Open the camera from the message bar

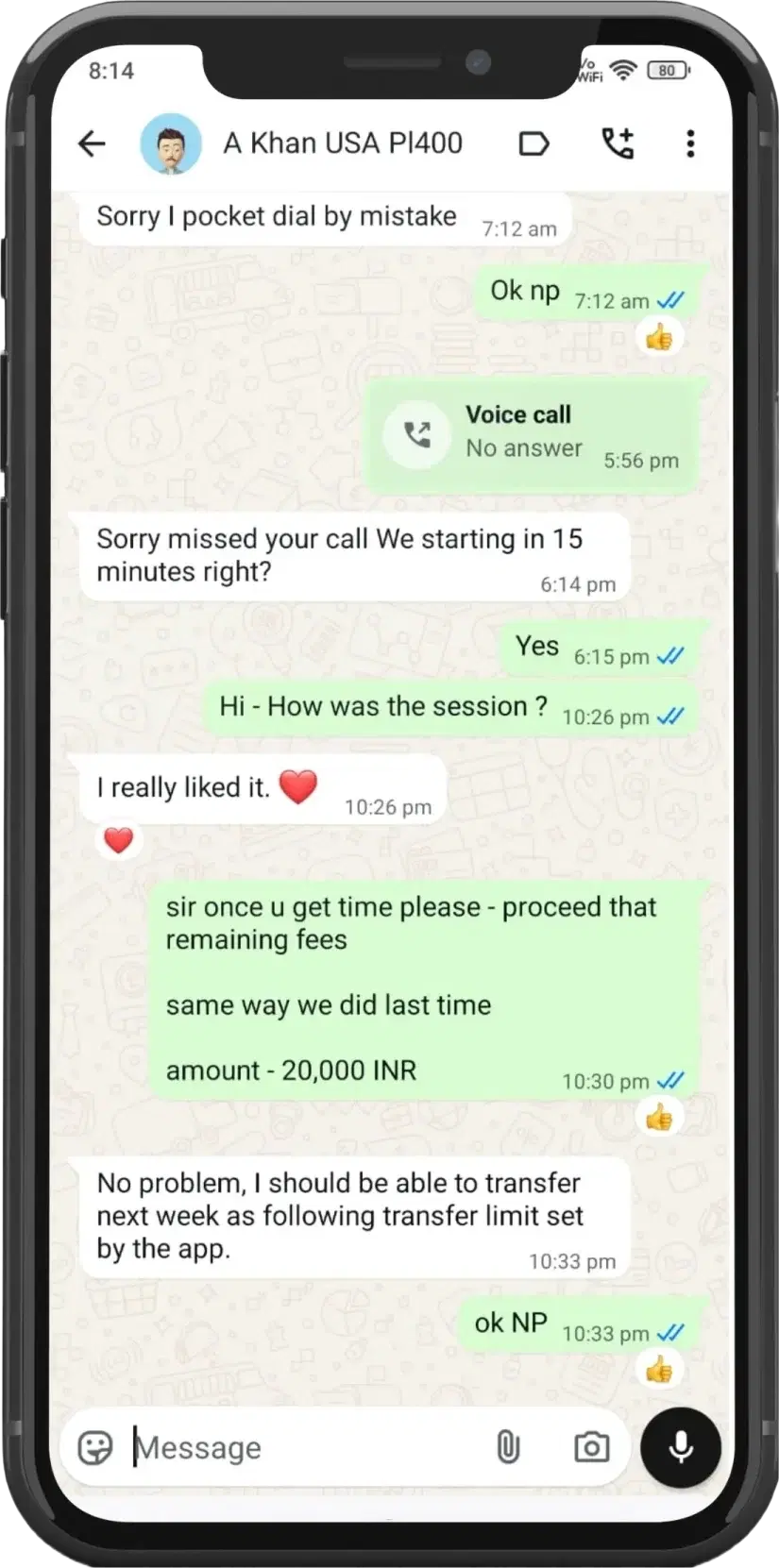click(x=591, y=1447)
